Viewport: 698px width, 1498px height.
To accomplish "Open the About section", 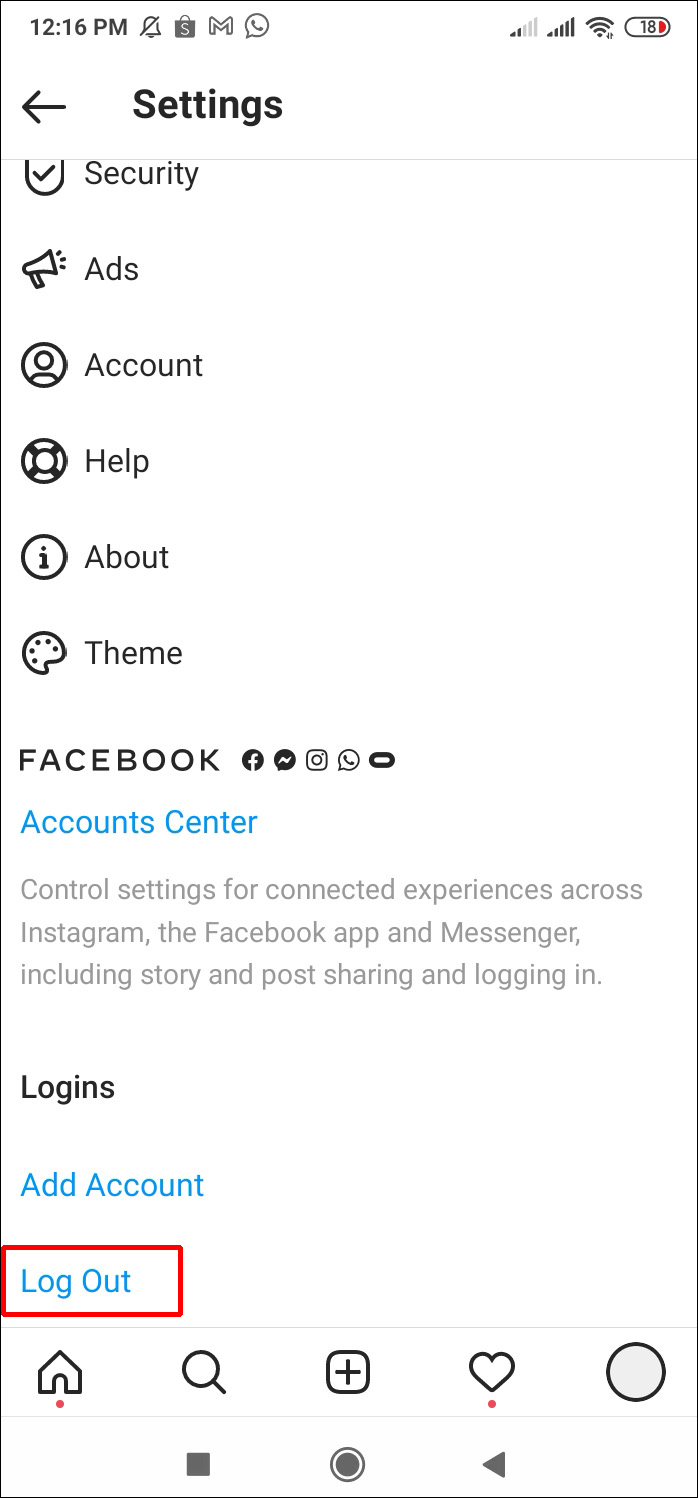I will point(126,557).
